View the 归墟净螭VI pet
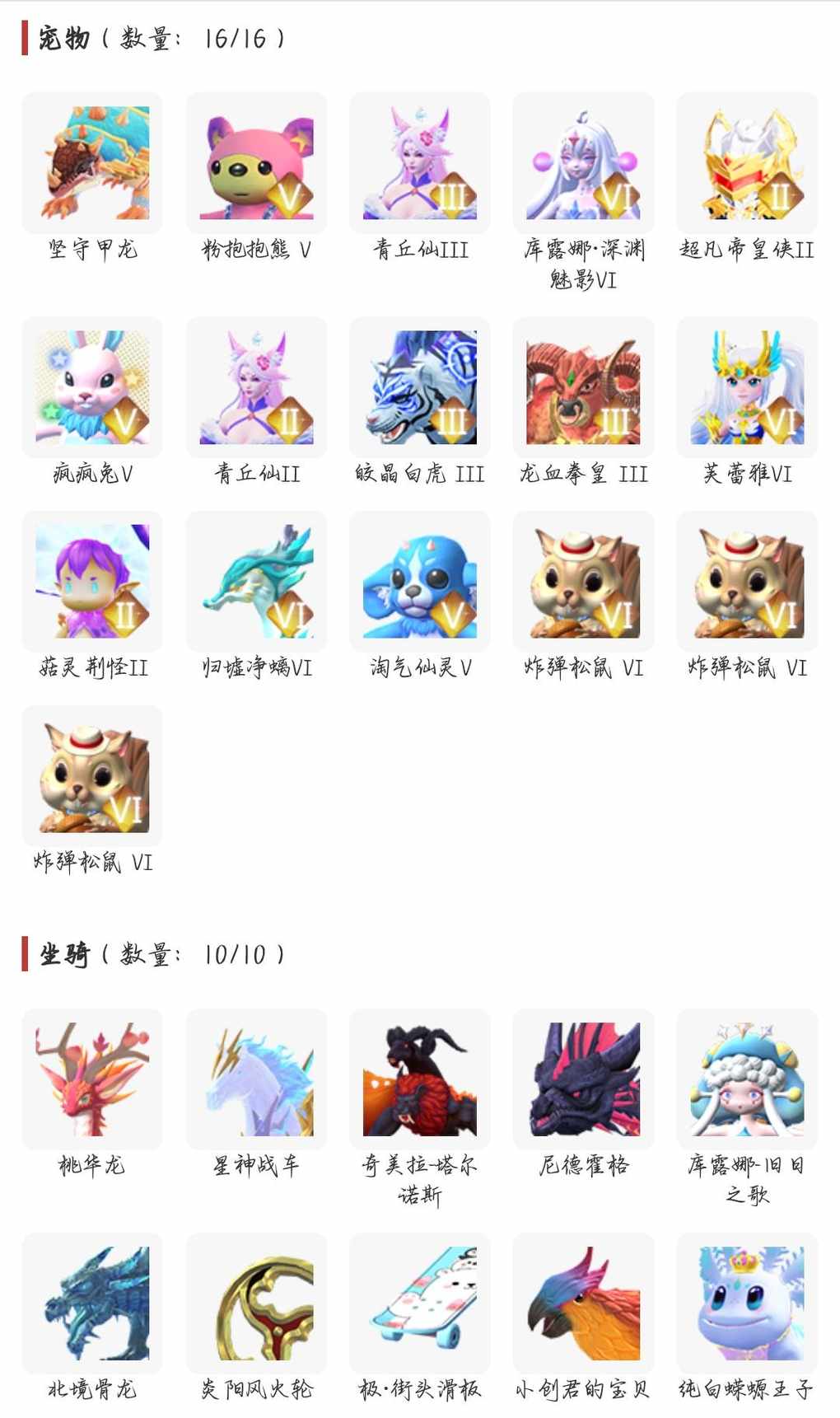The image size is (840, 1418). 256,582
